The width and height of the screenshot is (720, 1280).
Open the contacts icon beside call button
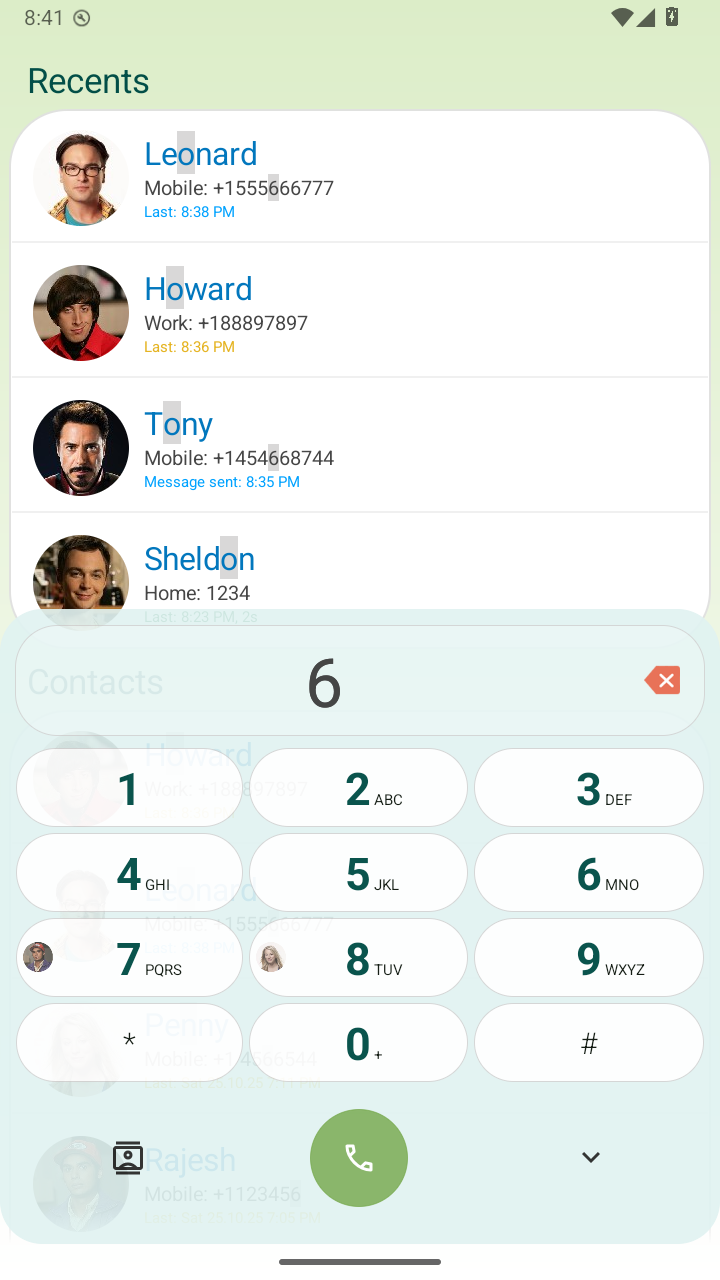click(x=128, y=1157)
